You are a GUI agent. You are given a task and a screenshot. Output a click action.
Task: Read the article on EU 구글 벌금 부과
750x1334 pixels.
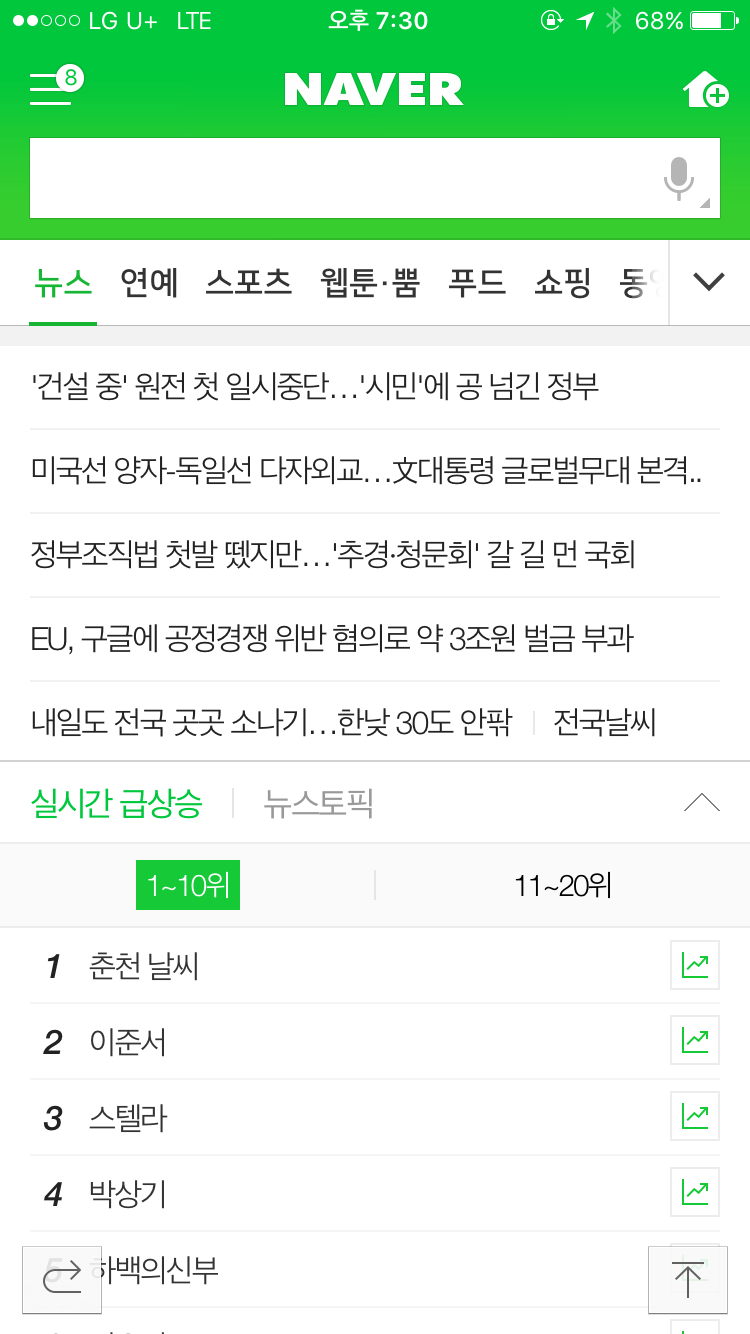(x=332, y=638)
